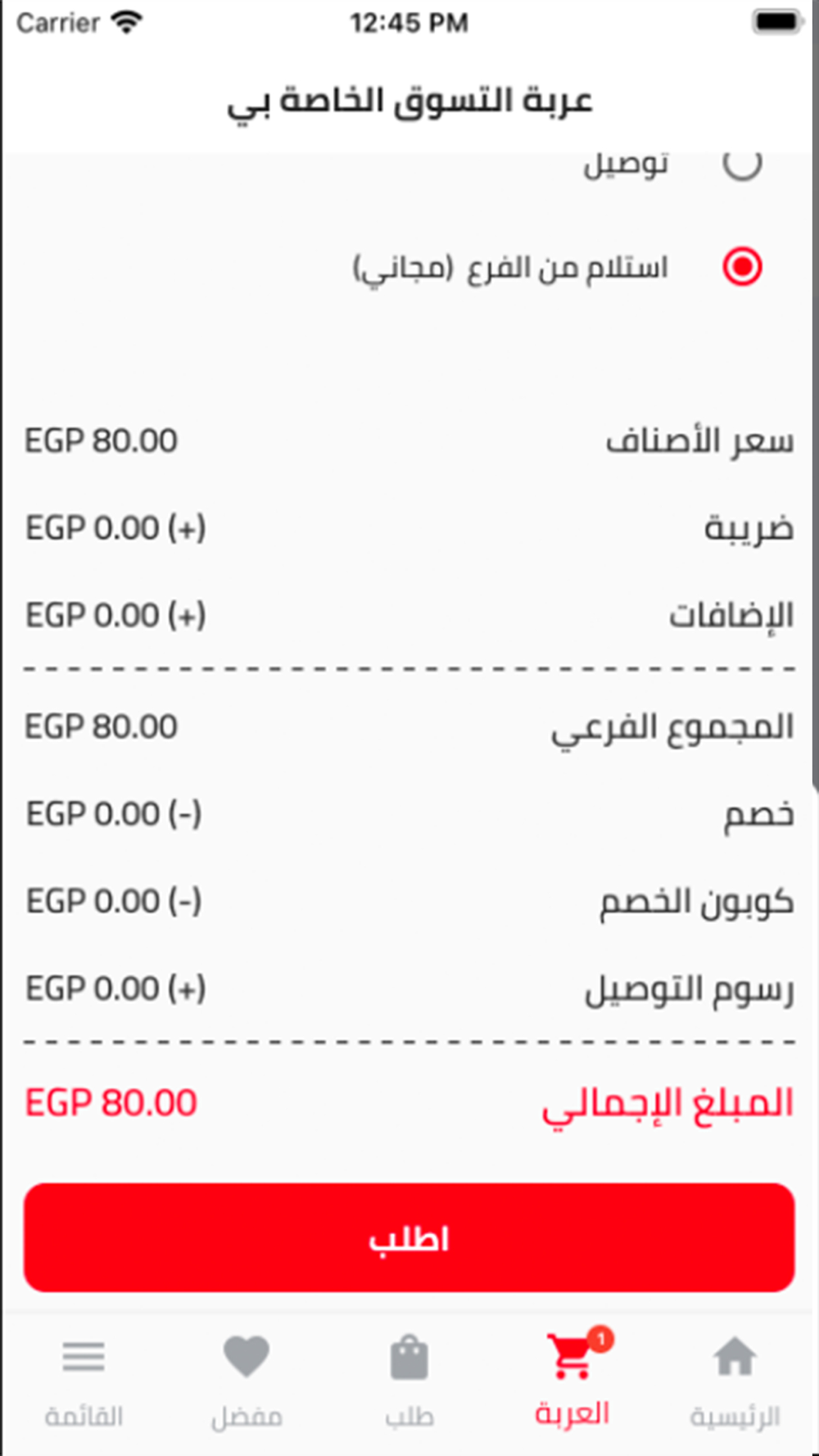Switch to the طلب orders tab
This screenshot has width=819, height=1456.
(x=409, y=1381)
